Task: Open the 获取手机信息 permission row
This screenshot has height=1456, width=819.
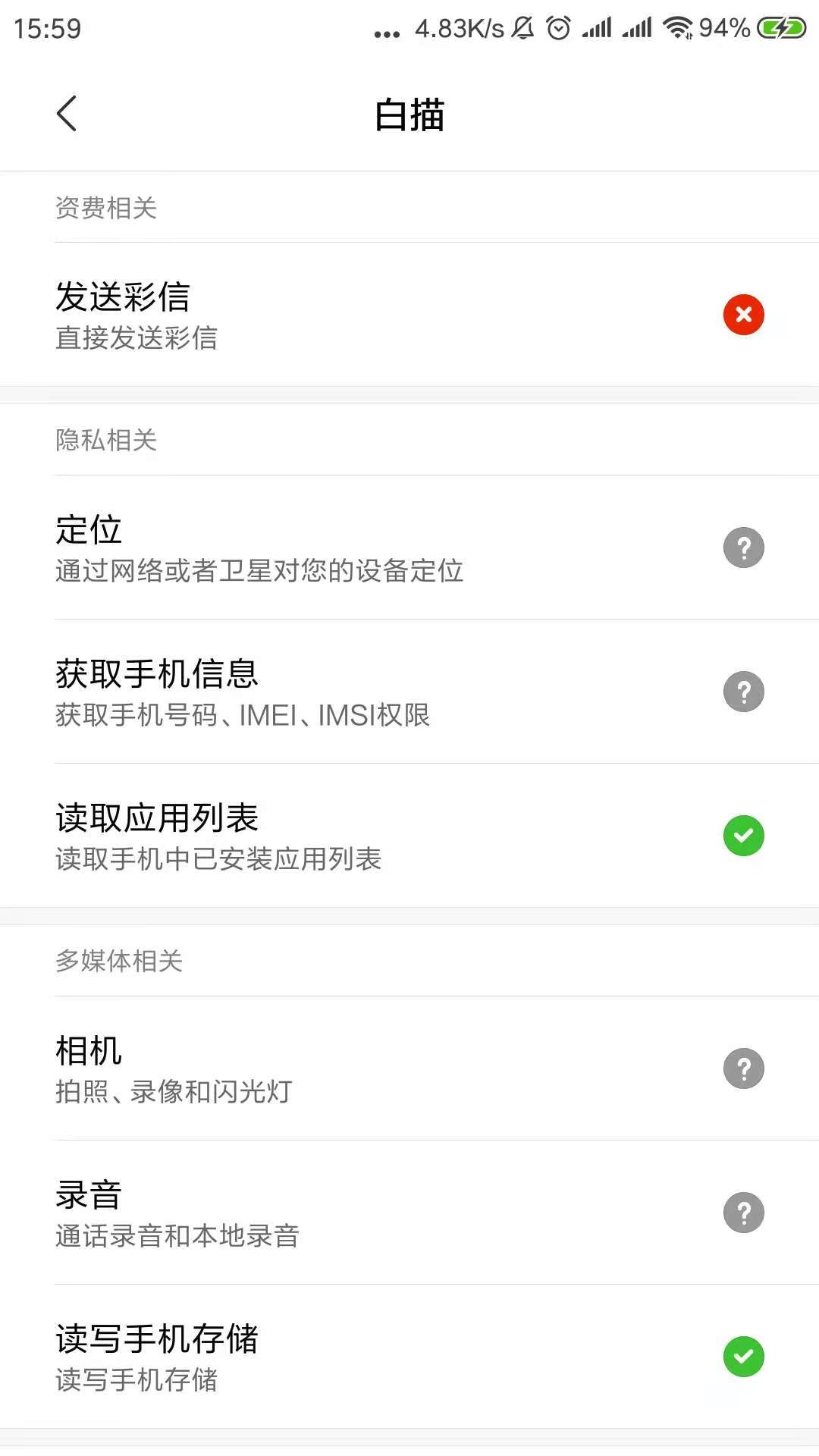Action: coord(409,692)
